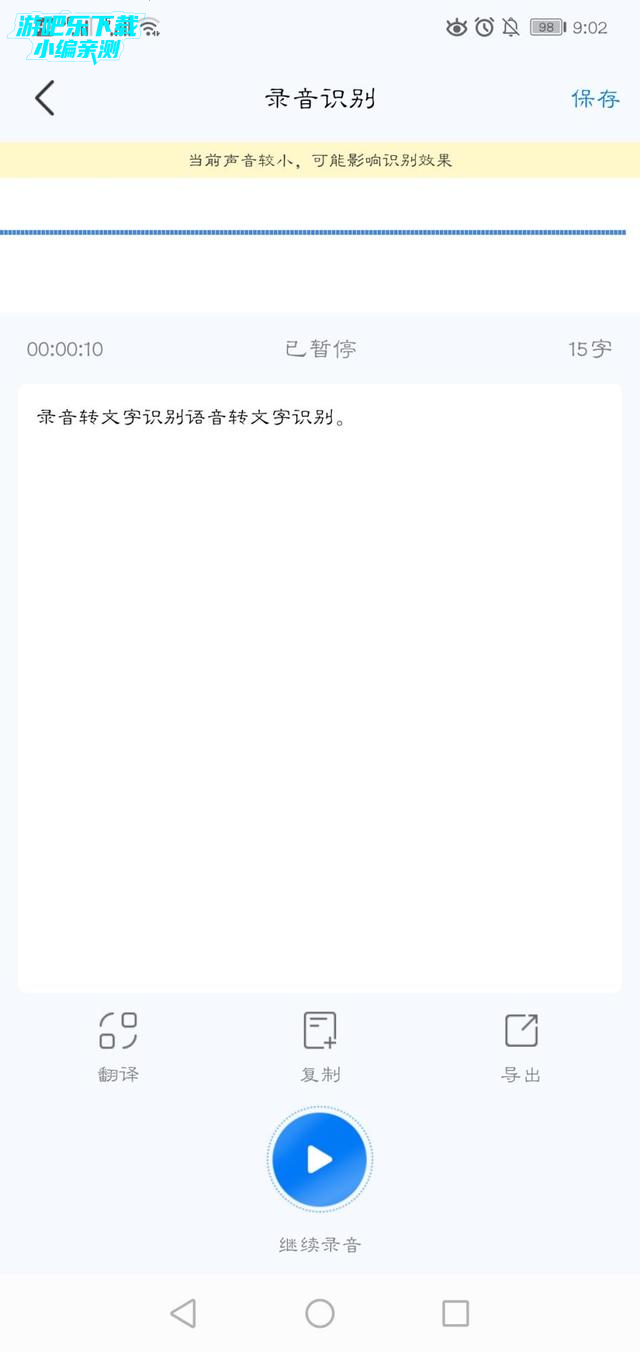The image size is (640, 1352).
Task: Tap the transcribed text area to edit
Action: (320, 688)
